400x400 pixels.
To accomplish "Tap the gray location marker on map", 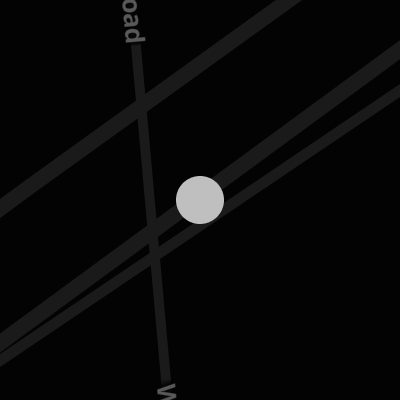I will [x=200, y=200].
